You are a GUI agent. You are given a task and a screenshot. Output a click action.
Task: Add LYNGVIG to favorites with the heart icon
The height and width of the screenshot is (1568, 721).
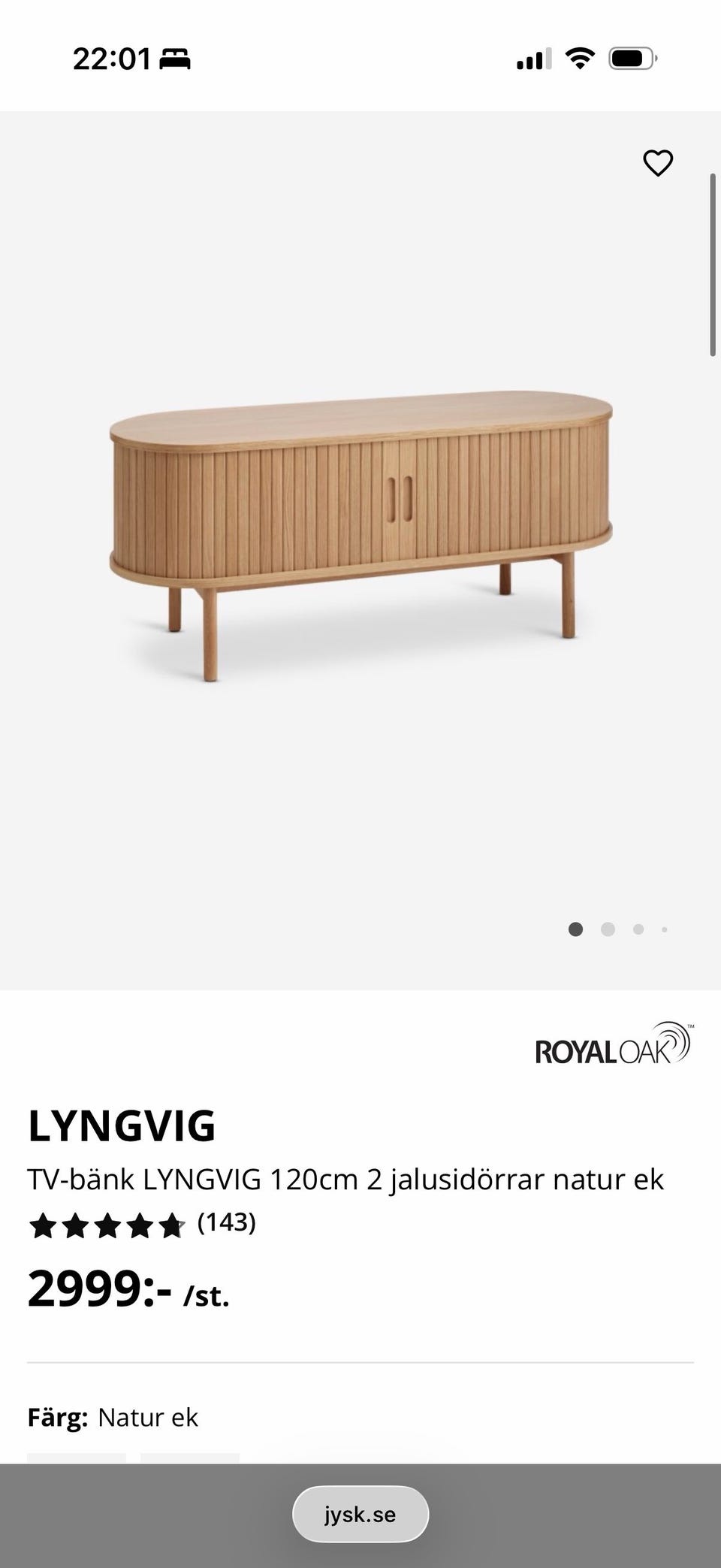pyautogui.click(x=658, y=163)
